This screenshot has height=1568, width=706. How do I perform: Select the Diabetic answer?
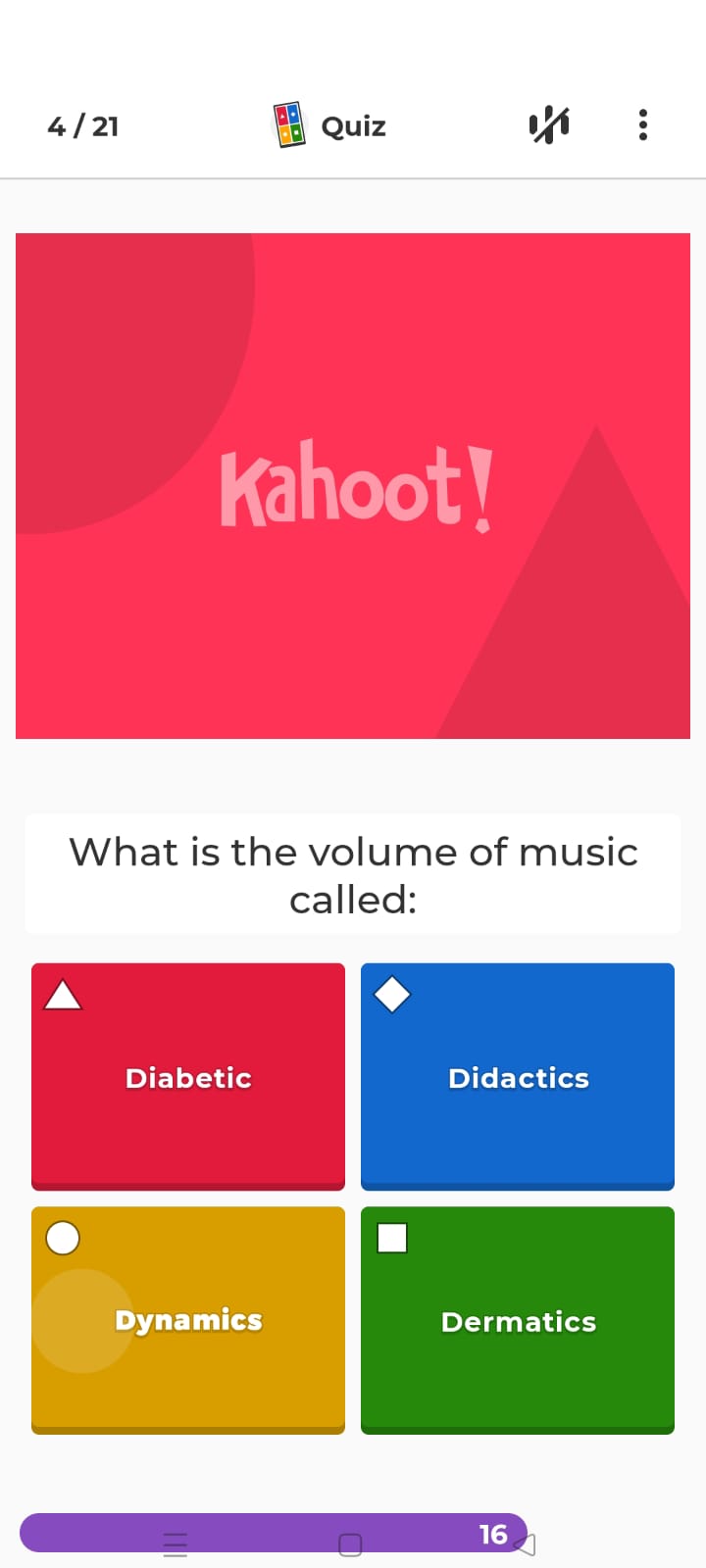tap(188, 1076)
